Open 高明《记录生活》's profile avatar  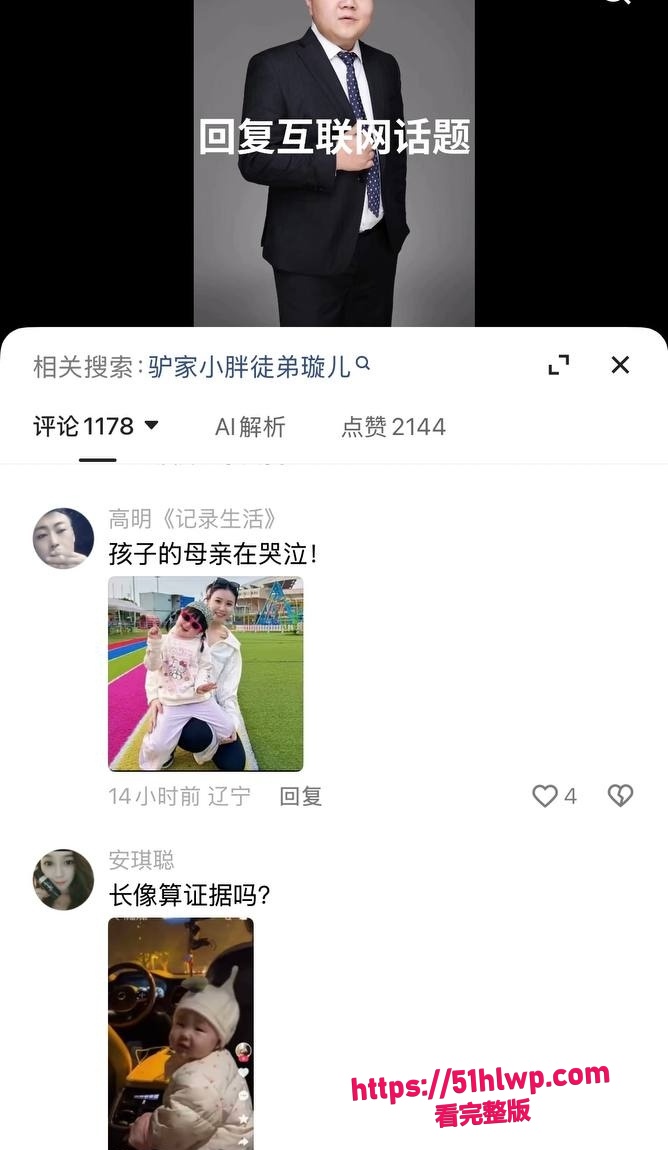coord(64,538)
